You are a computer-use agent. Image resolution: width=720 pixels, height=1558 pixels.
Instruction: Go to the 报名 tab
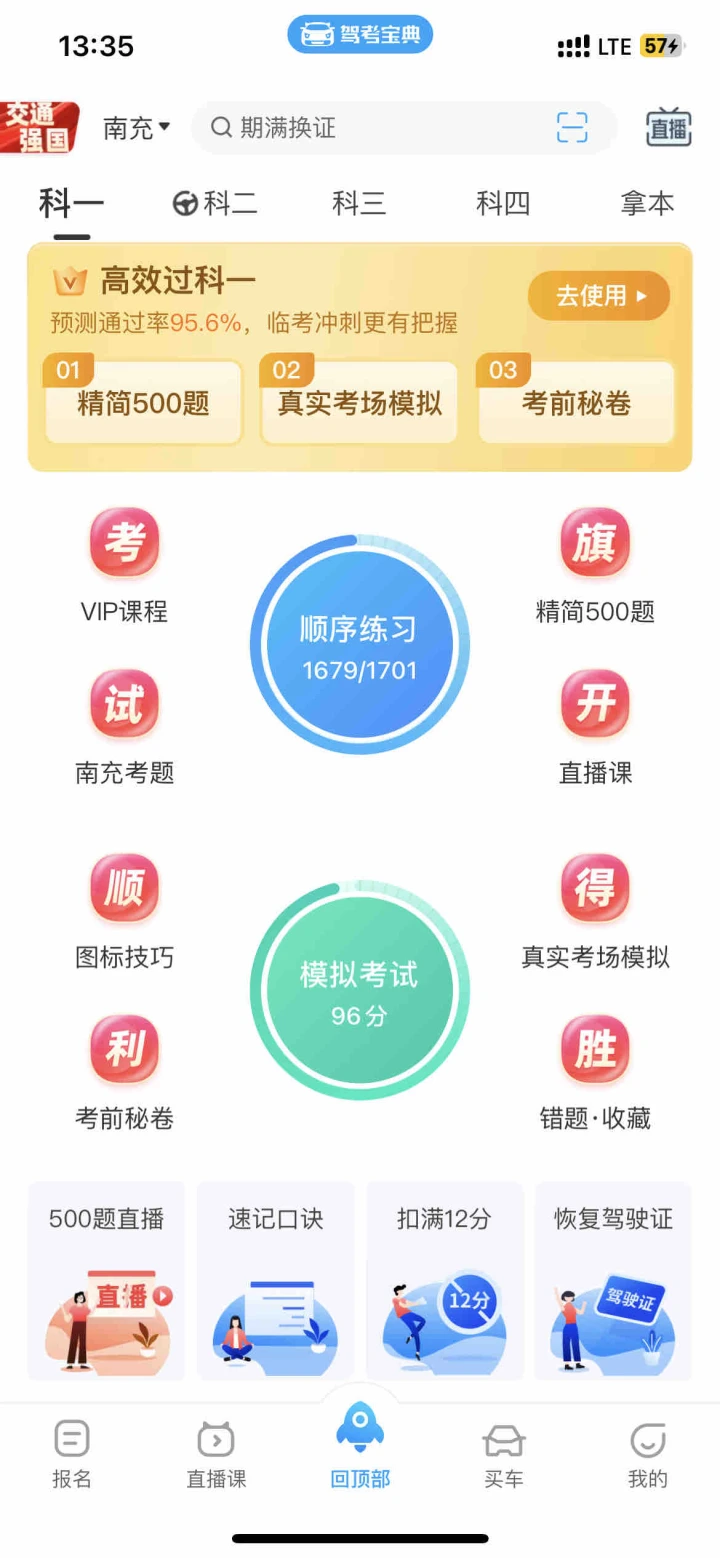click(x=72, y=1455)
